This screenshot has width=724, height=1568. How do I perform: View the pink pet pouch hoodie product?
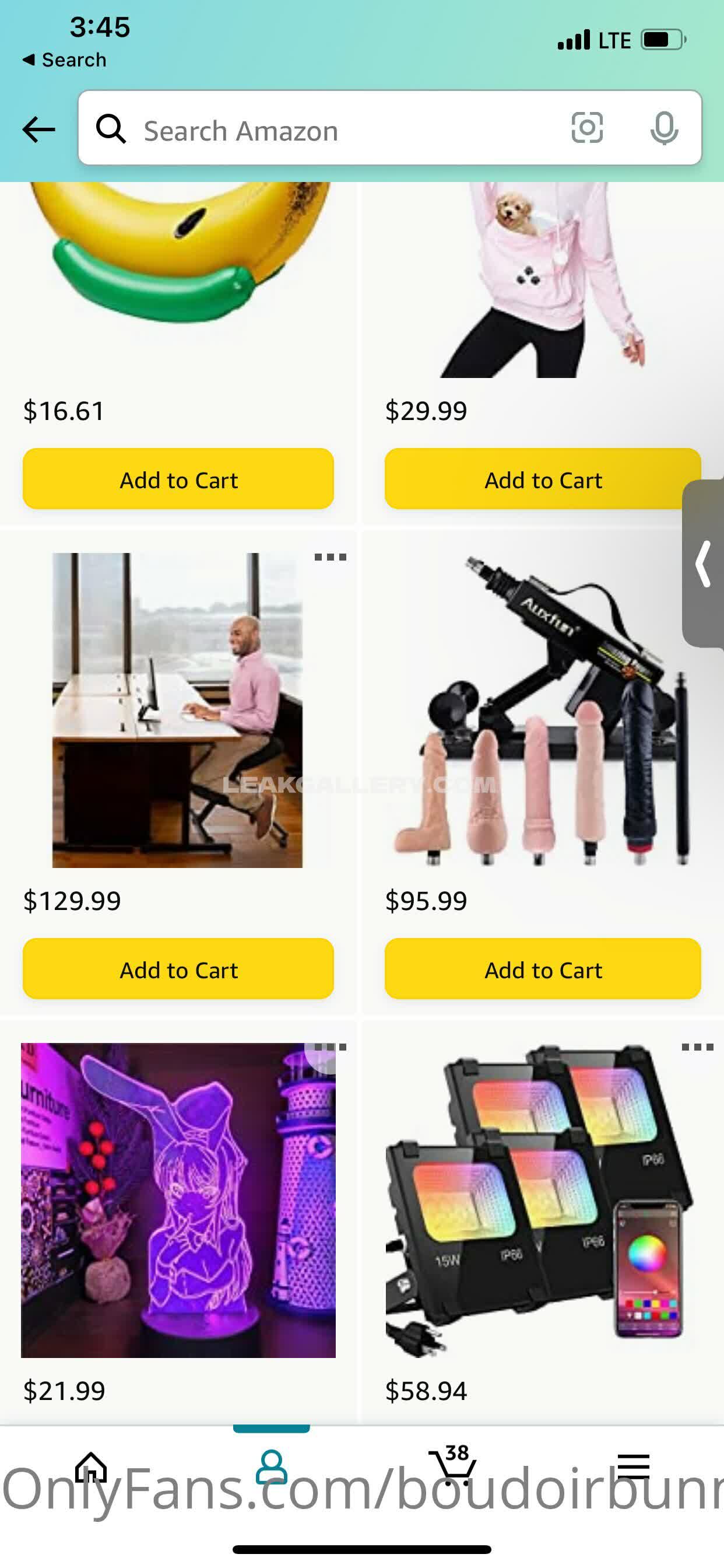click(540, 280)
